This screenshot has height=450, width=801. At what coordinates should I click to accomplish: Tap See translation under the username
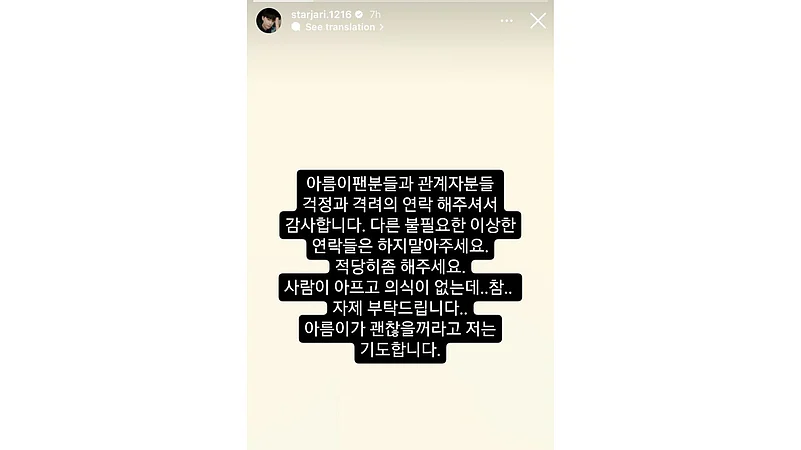pyautogui.click(x=339, y=27)
